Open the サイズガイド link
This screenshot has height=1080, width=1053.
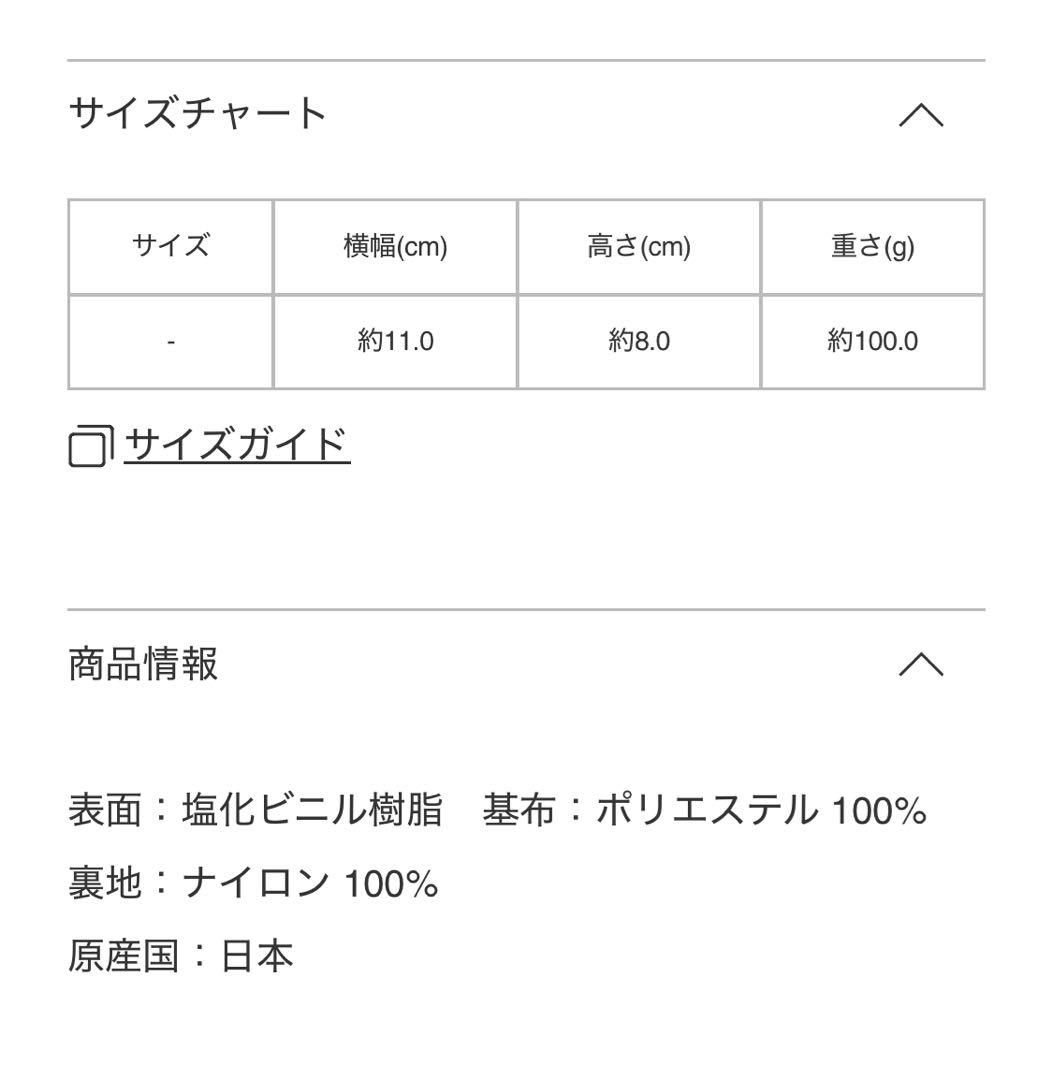236,445
